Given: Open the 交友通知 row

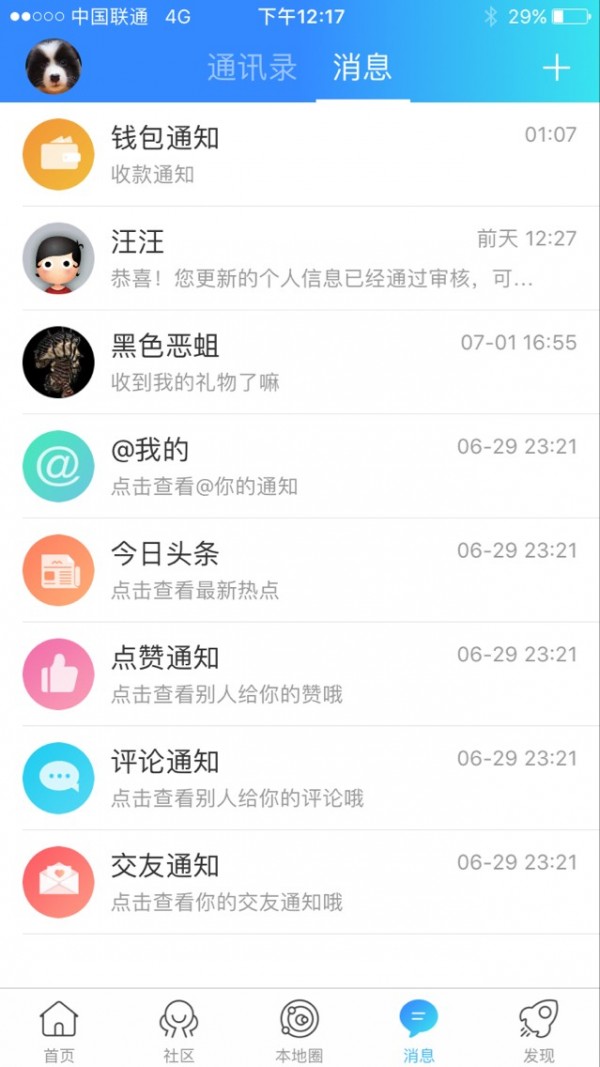Looking at the screenshot, I should 300,882.
